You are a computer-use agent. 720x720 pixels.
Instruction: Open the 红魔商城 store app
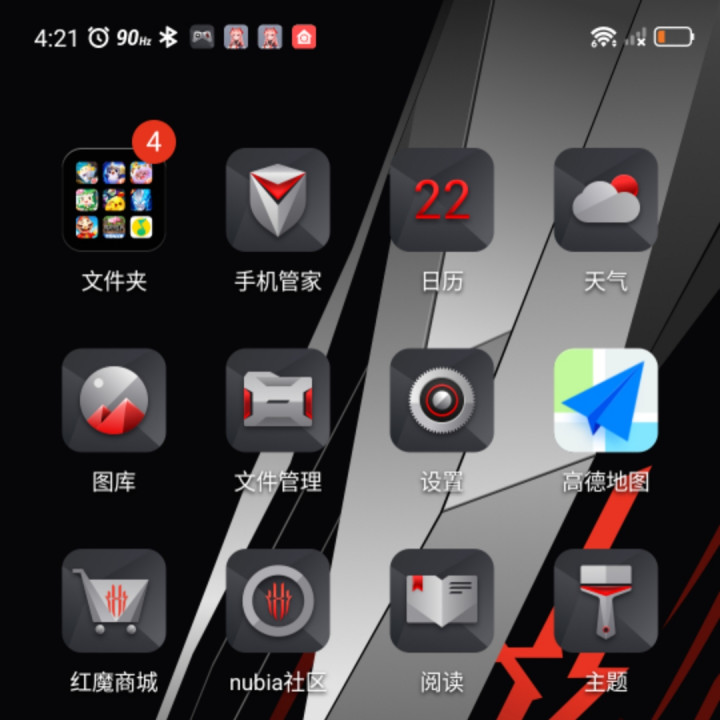(x=114, y=600)
